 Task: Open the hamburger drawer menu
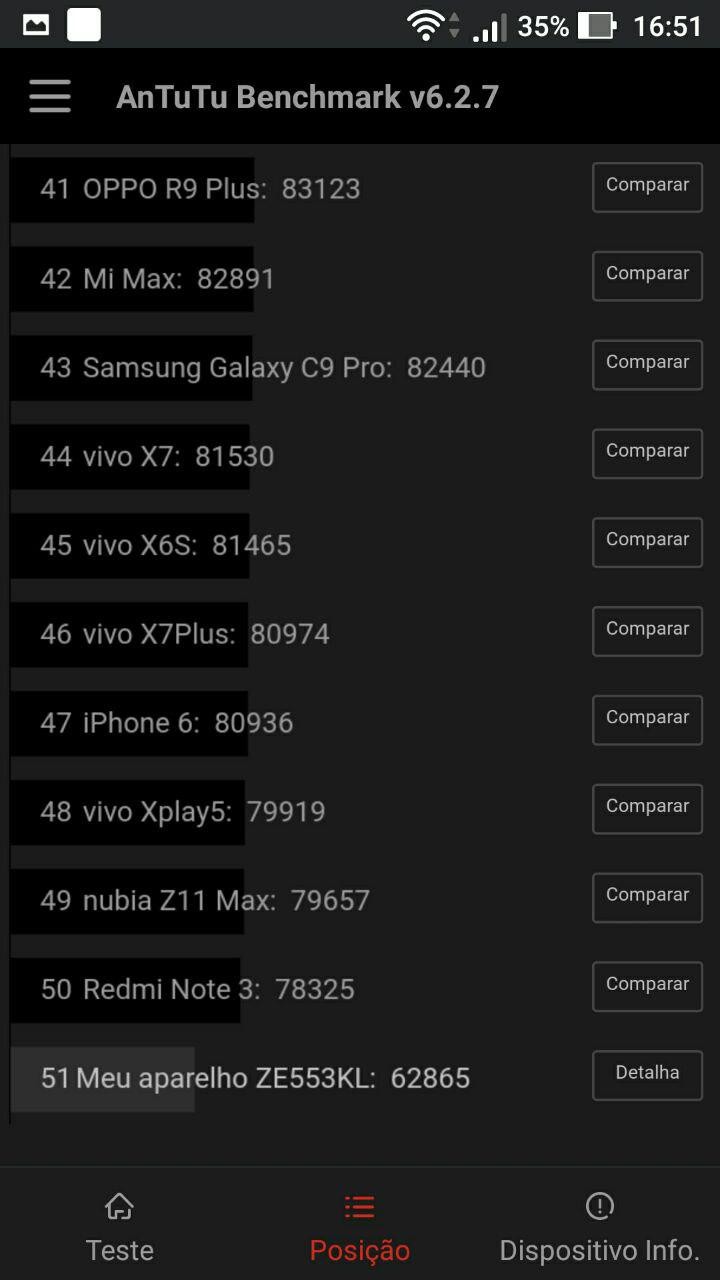click(50, 97)
